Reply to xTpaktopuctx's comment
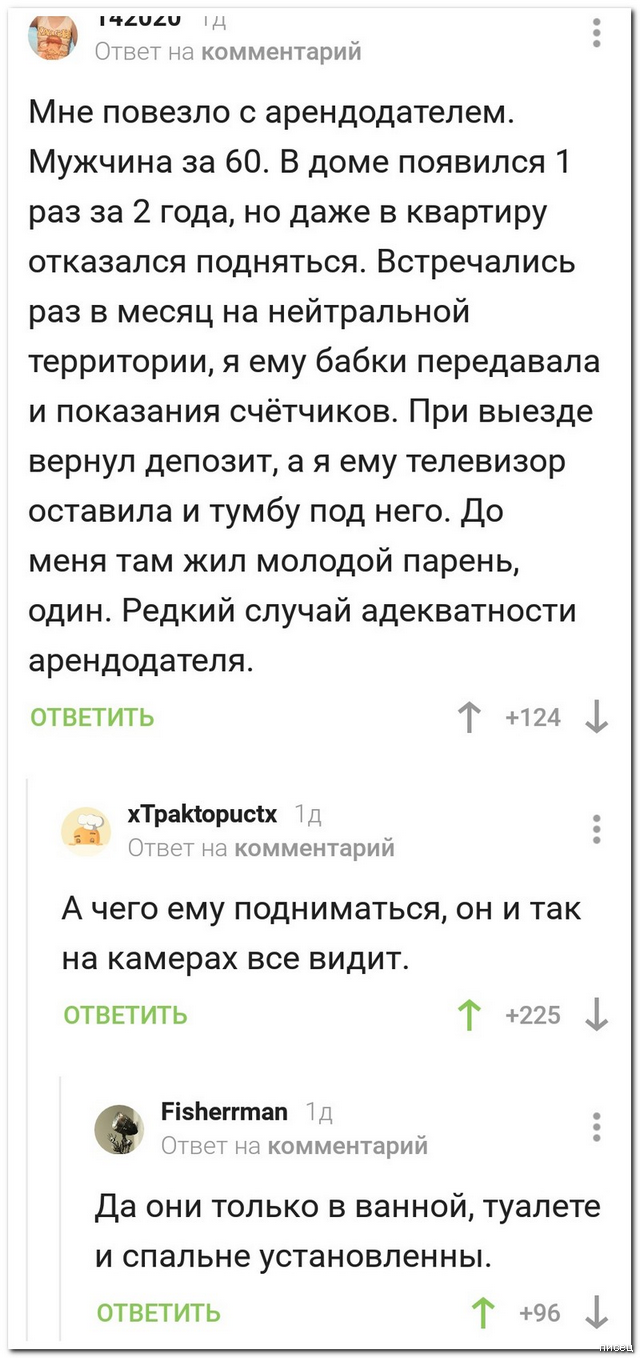The height and width of the screenshot is (1358, 640). (125, 1015)
